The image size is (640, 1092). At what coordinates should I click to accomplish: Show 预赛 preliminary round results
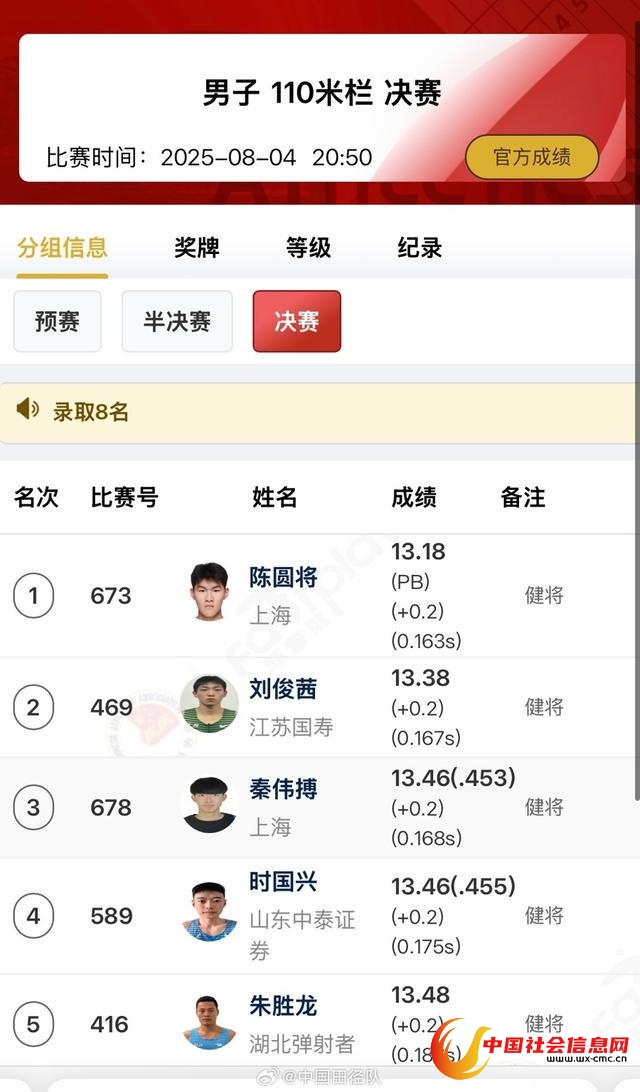57,322
